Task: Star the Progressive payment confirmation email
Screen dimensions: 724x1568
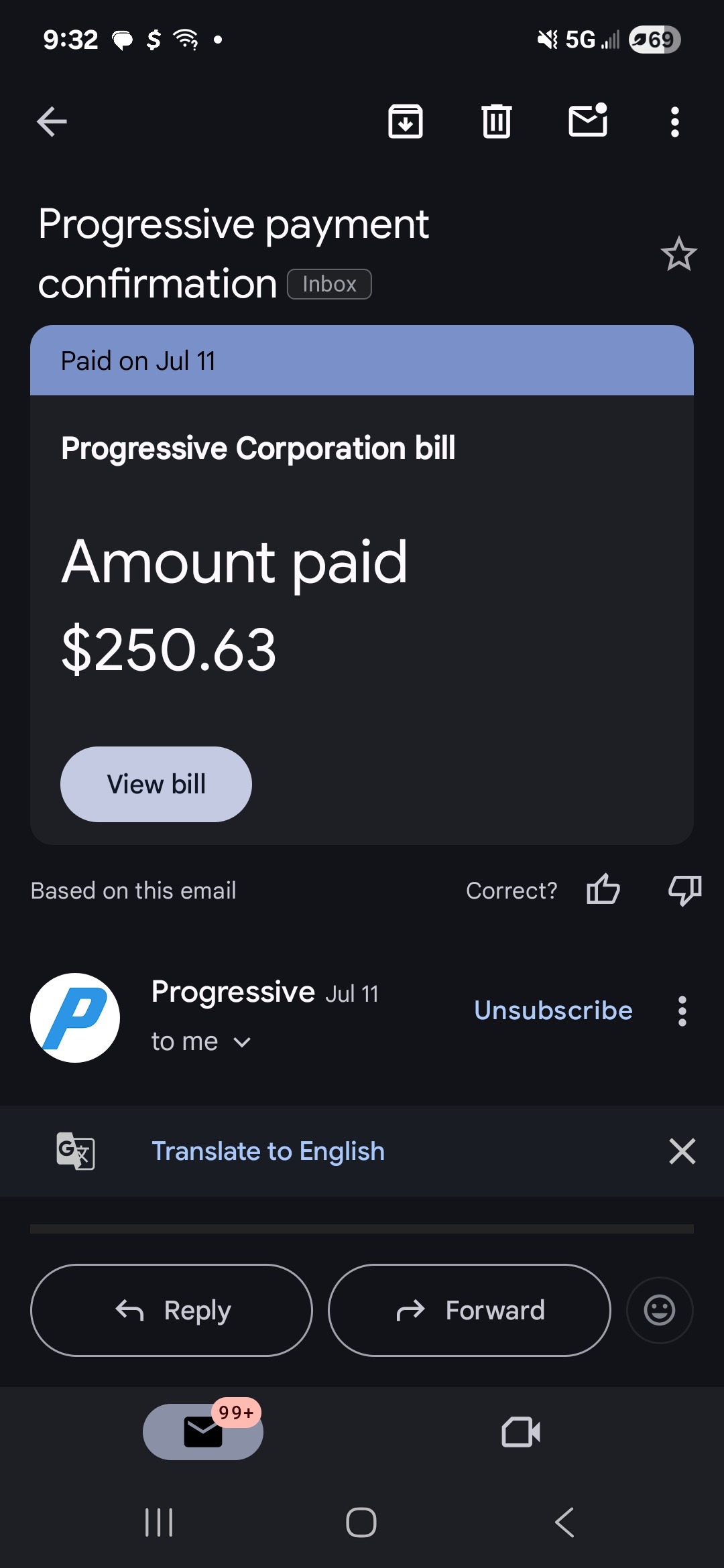Action: click(x=678, y=254)
